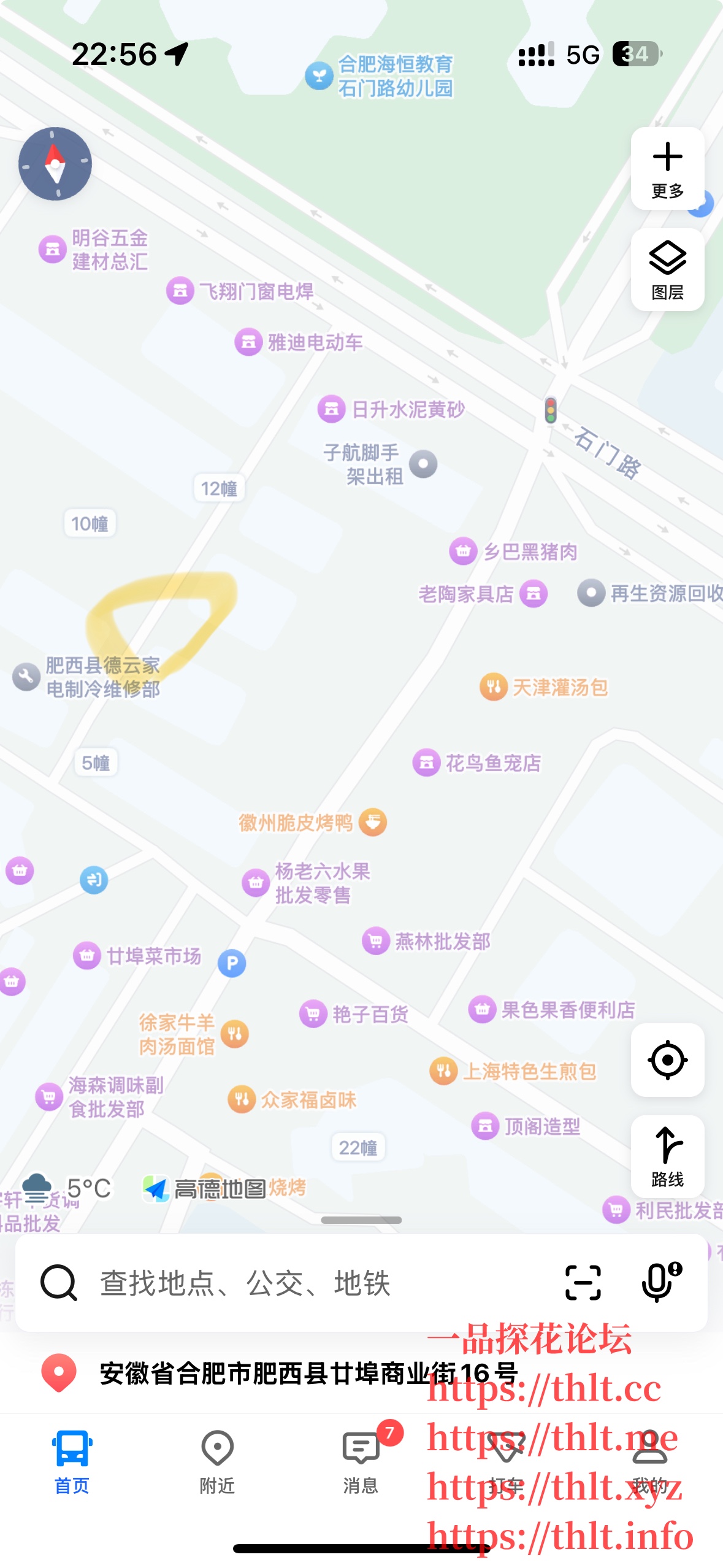Open 路线 route planning

pos(667,1156)
